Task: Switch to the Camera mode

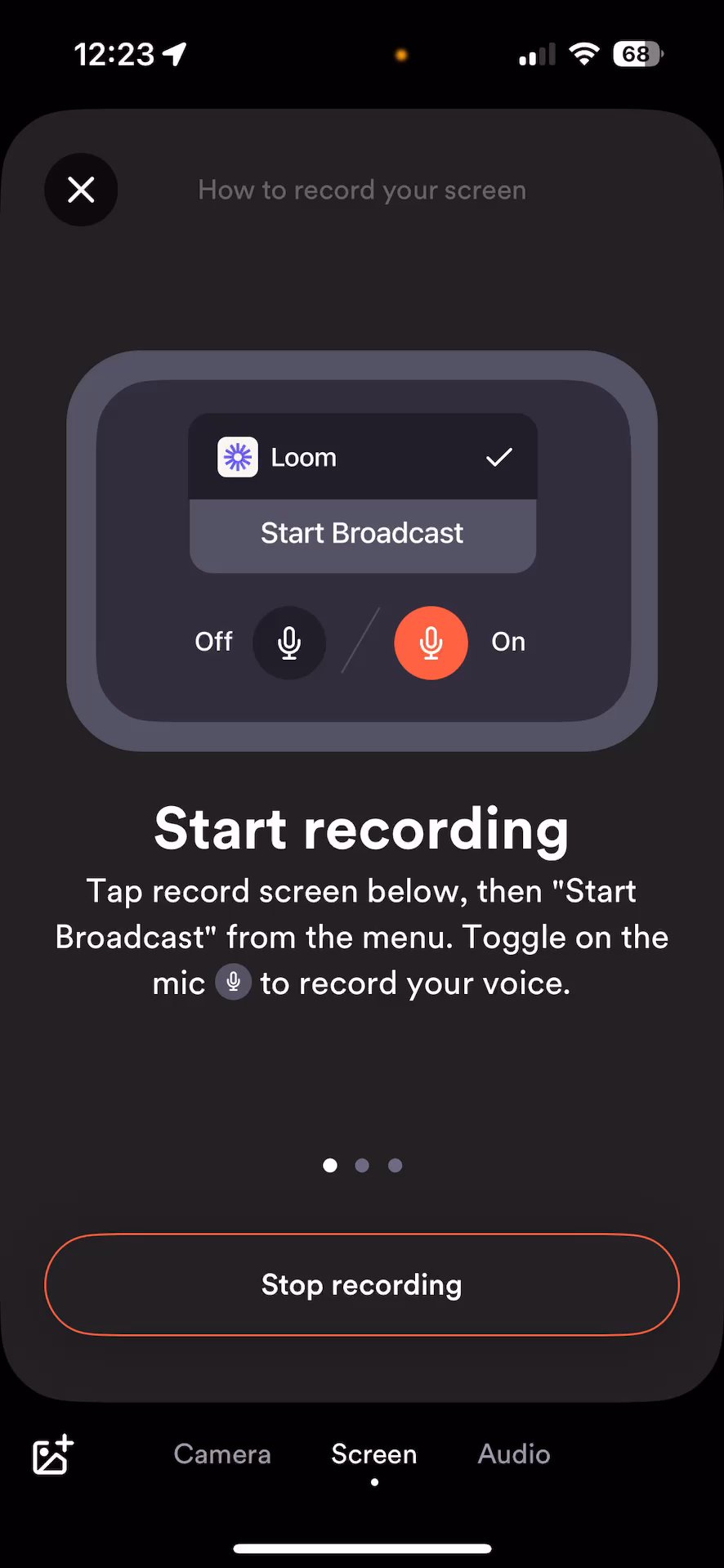Action: coord(222,1454)
